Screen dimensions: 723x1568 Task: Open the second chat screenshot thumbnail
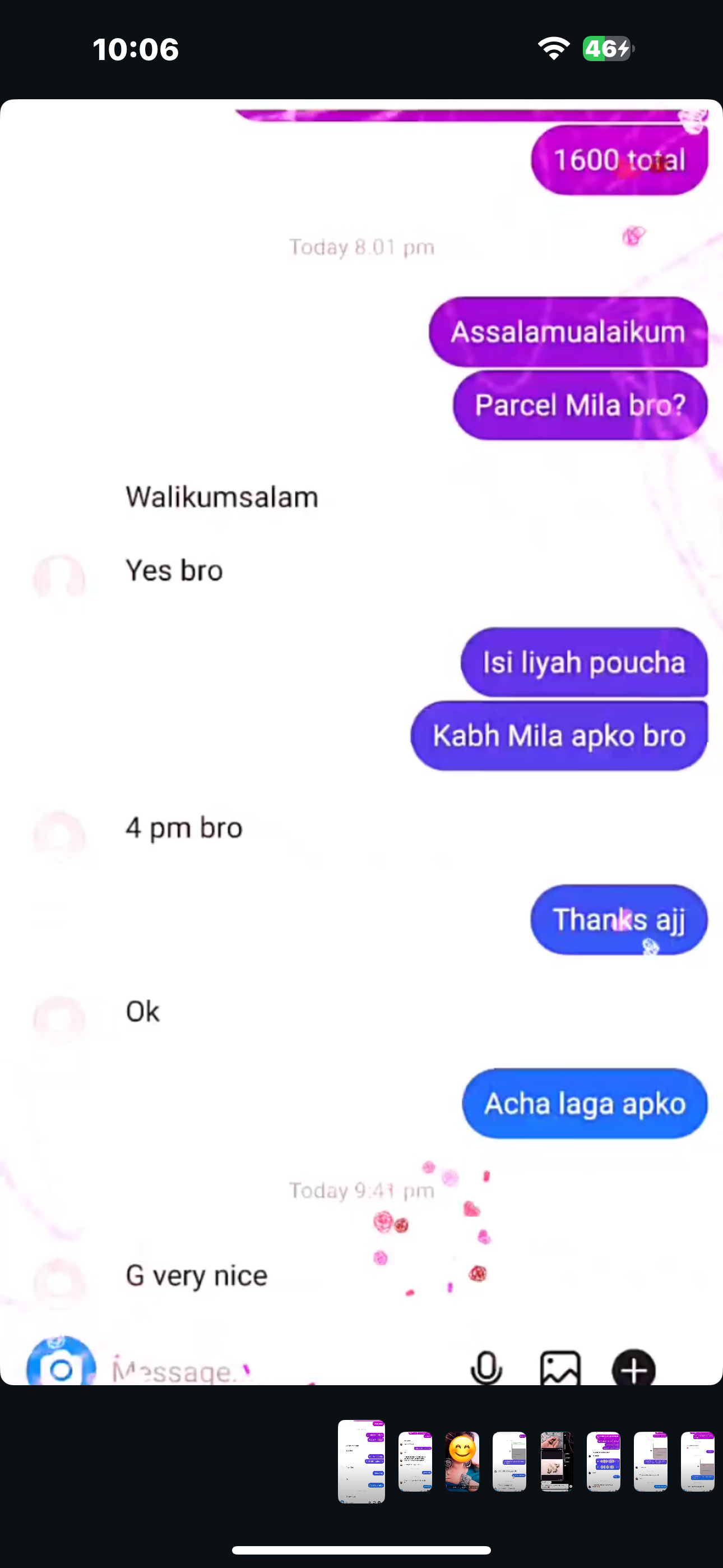click(x=415, y=1461)
